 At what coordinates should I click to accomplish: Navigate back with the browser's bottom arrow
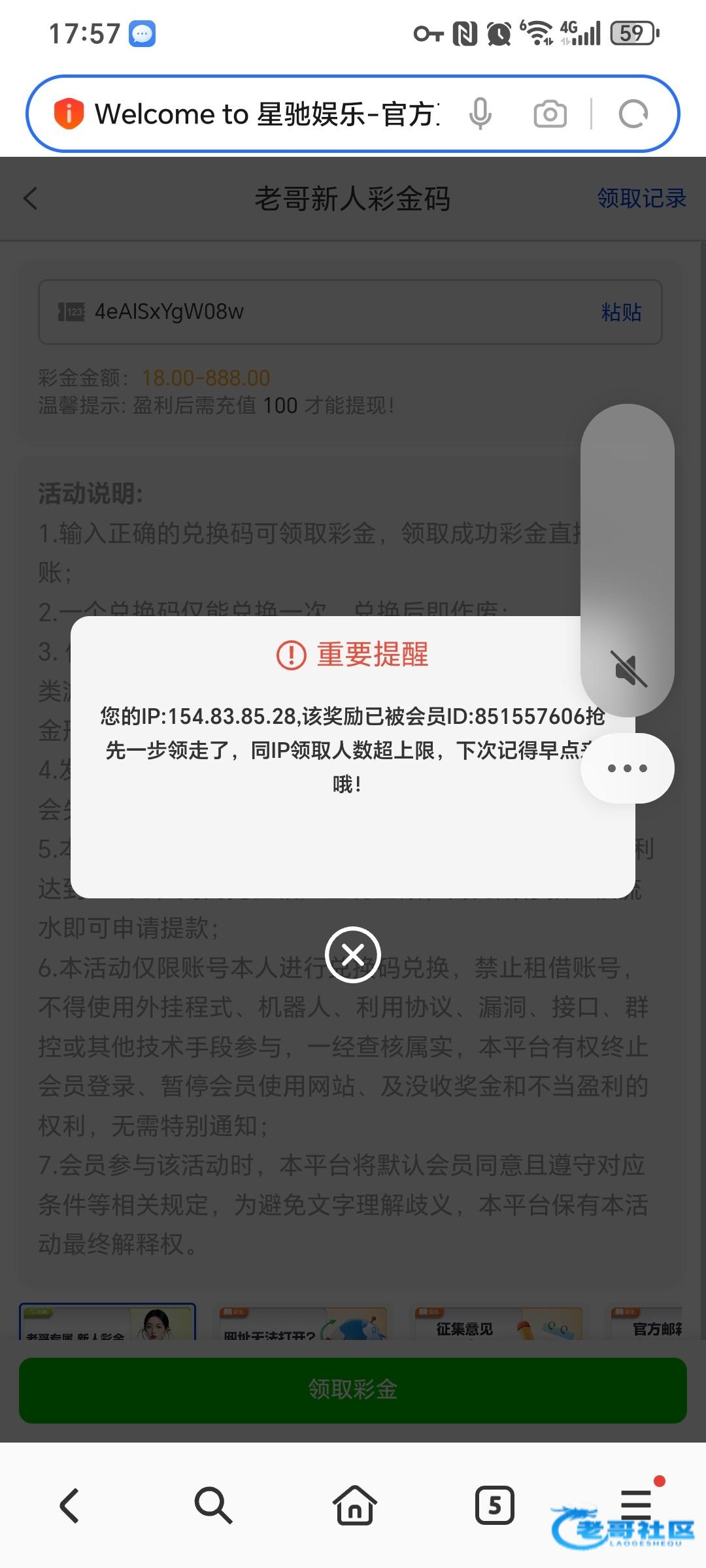70,1506
